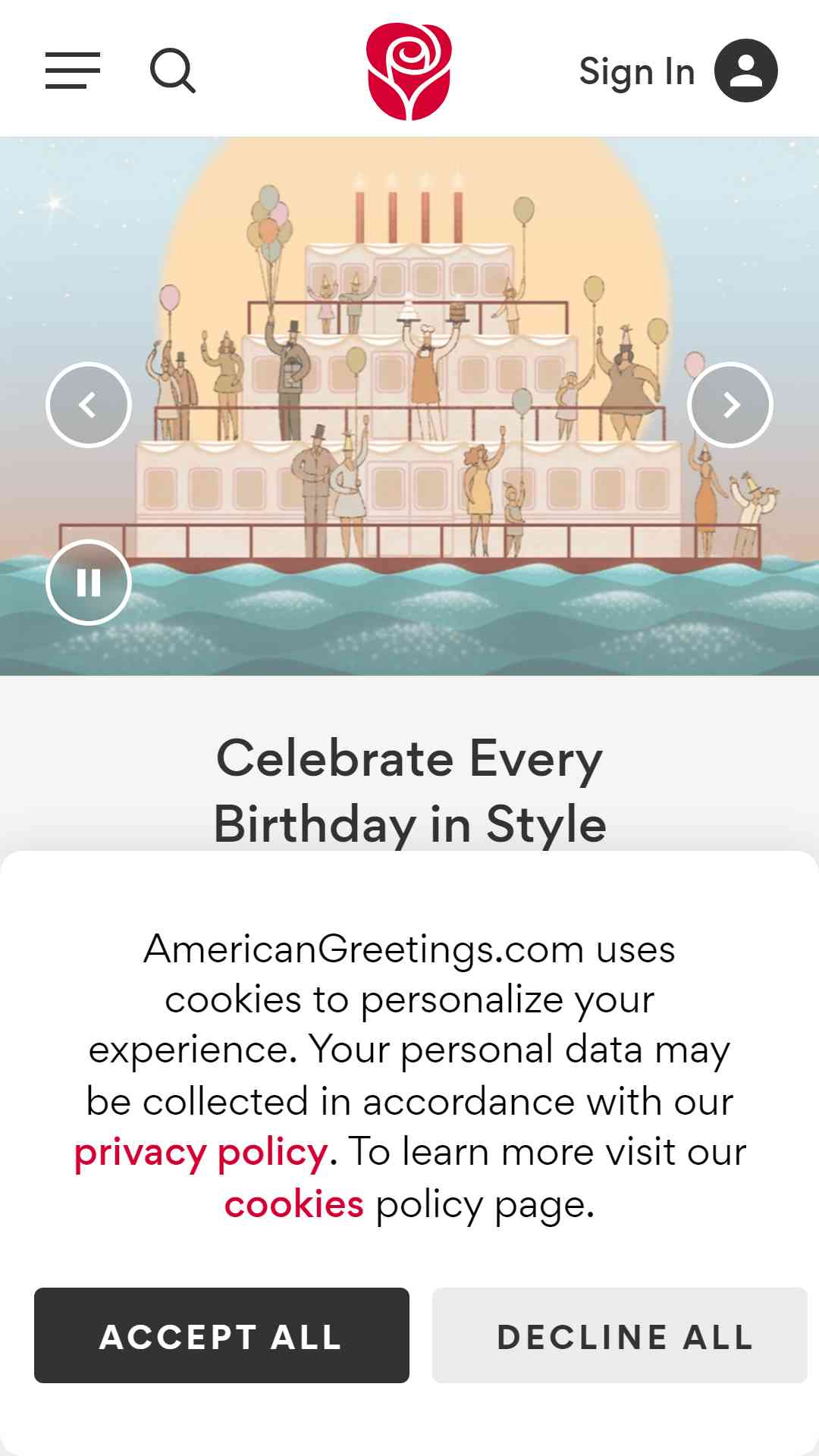Open the cookies policy link
819x1456 pixels.
click(x=294, y=1204)
